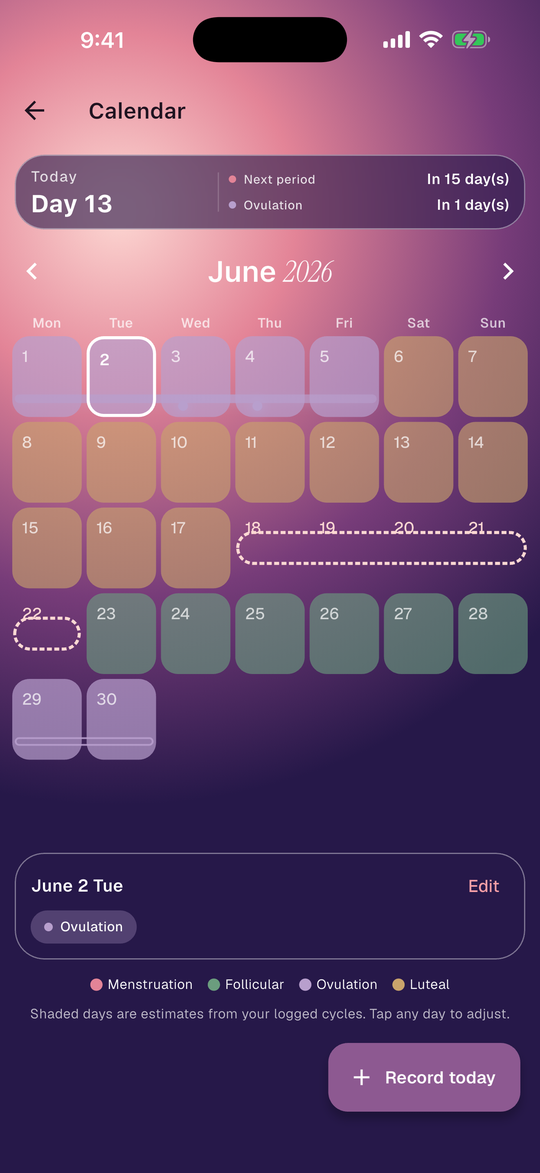The image size is (540, 1173).
Task: Advance to the next month
Action: pyautogui.click(x=508, y=271)
